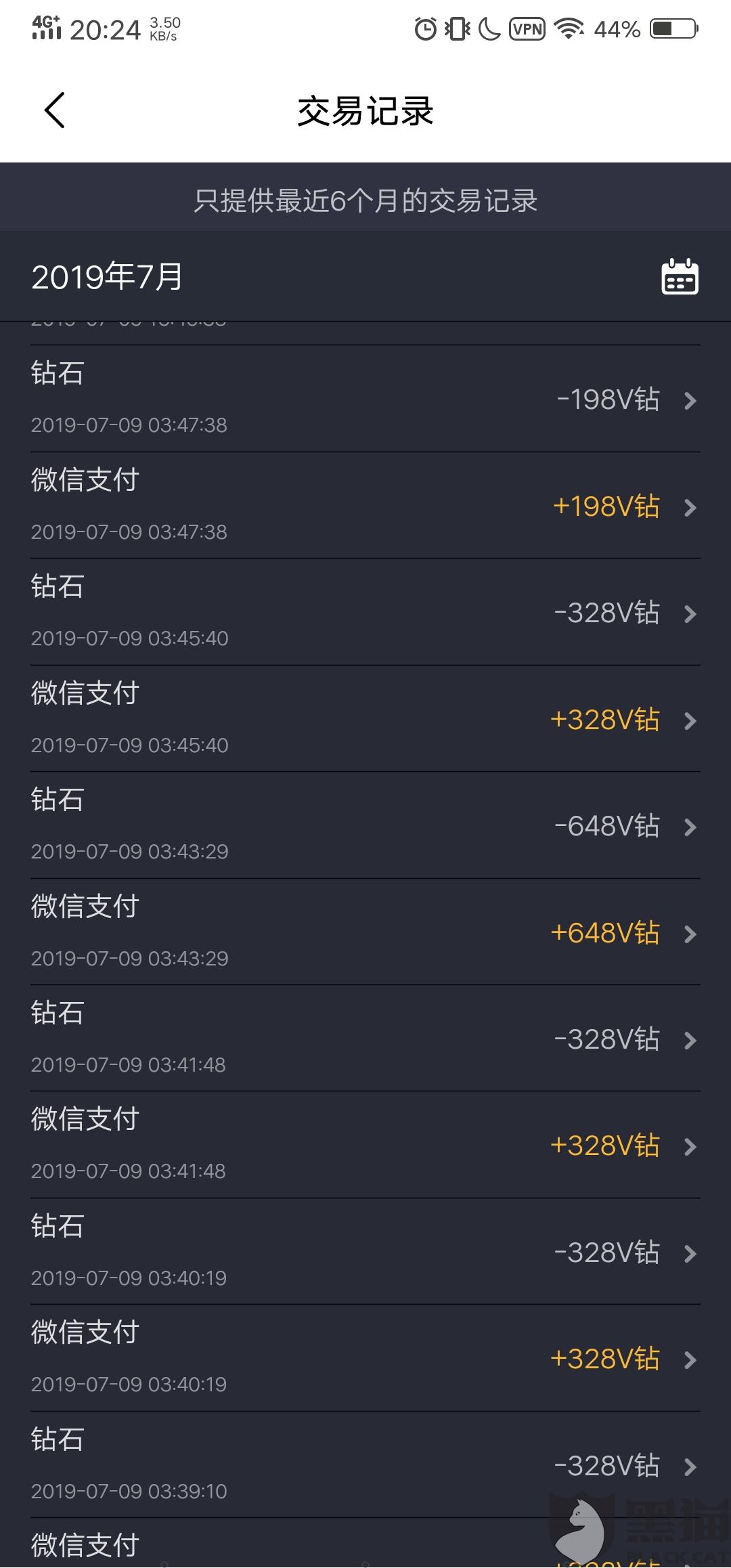The width and height of the screenshot is (731, 1568).
Task: View the +328V钻 微信支付 record at 03:45:40
Action: (365, 719)
